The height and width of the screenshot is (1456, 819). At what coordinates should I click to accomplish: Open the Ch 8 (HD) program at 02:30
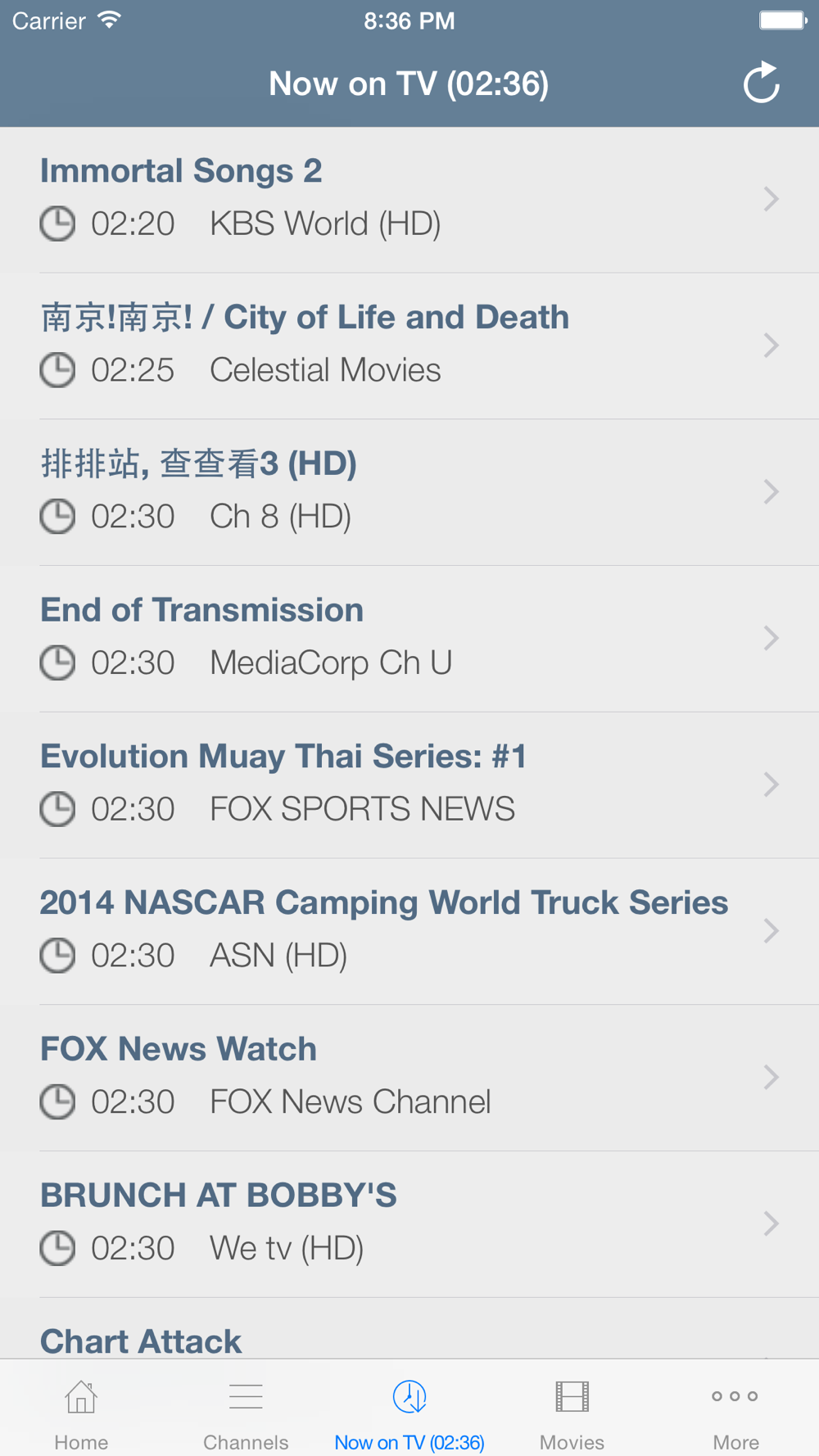pos(409,493)
